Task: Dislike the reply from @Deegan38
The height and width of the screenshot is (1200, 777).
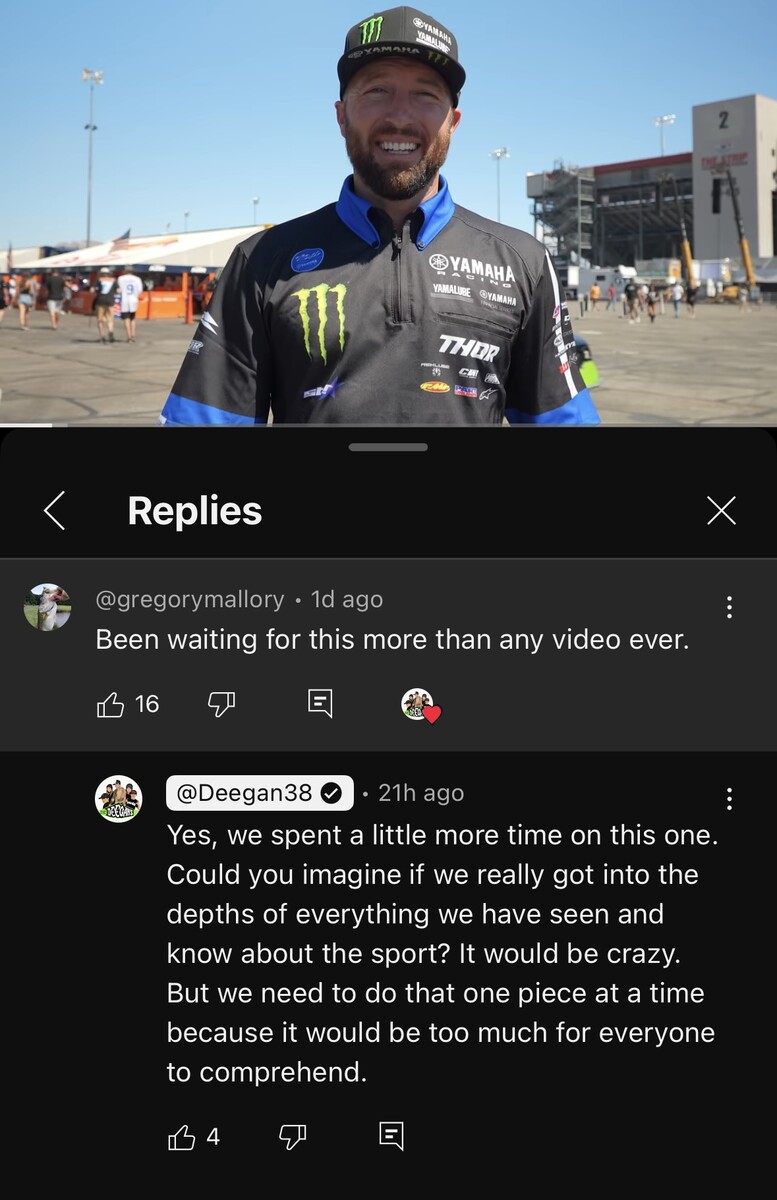Action: (x=292, y=1137)
